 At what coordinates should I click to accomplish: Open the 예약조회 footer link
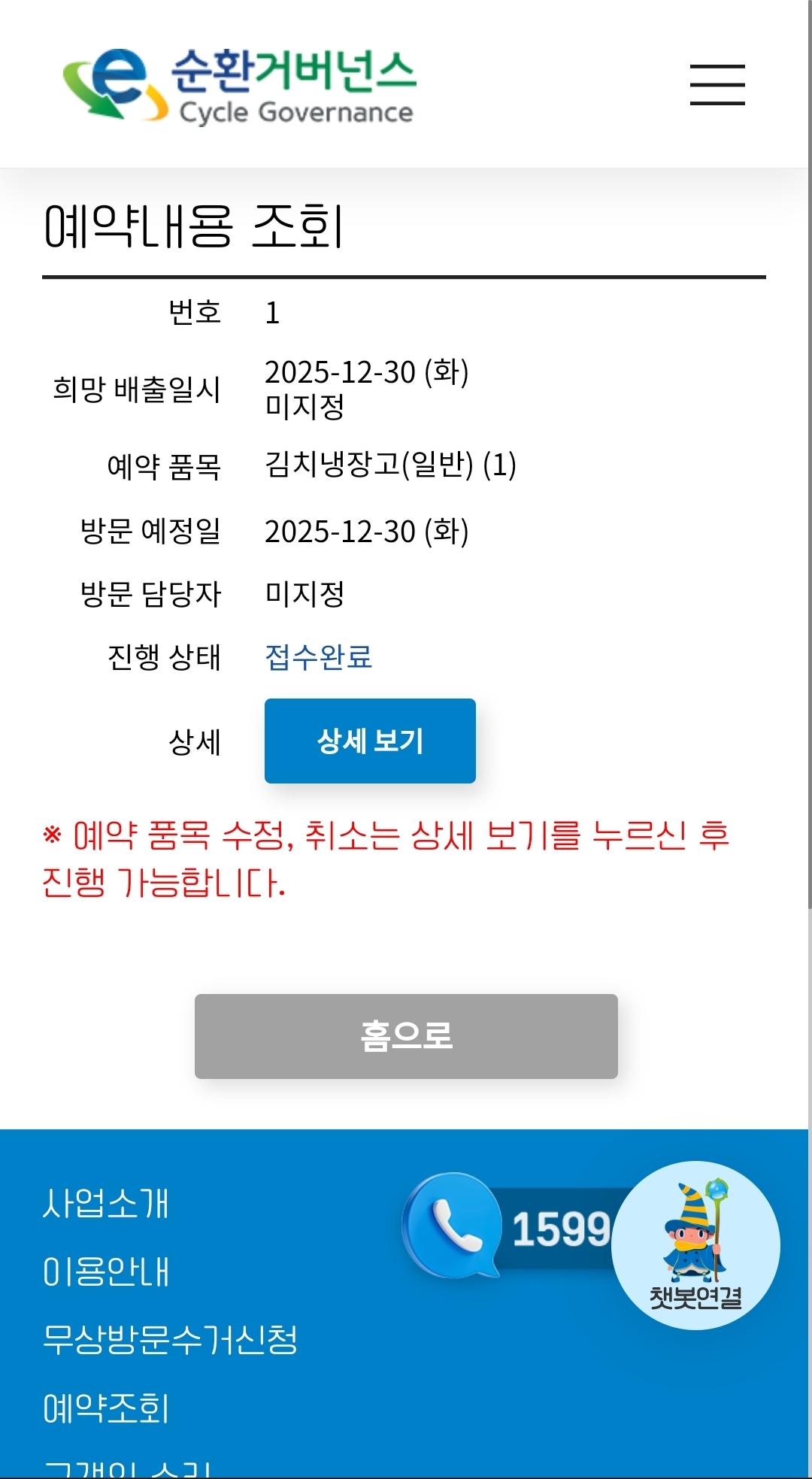point(106,1408)
